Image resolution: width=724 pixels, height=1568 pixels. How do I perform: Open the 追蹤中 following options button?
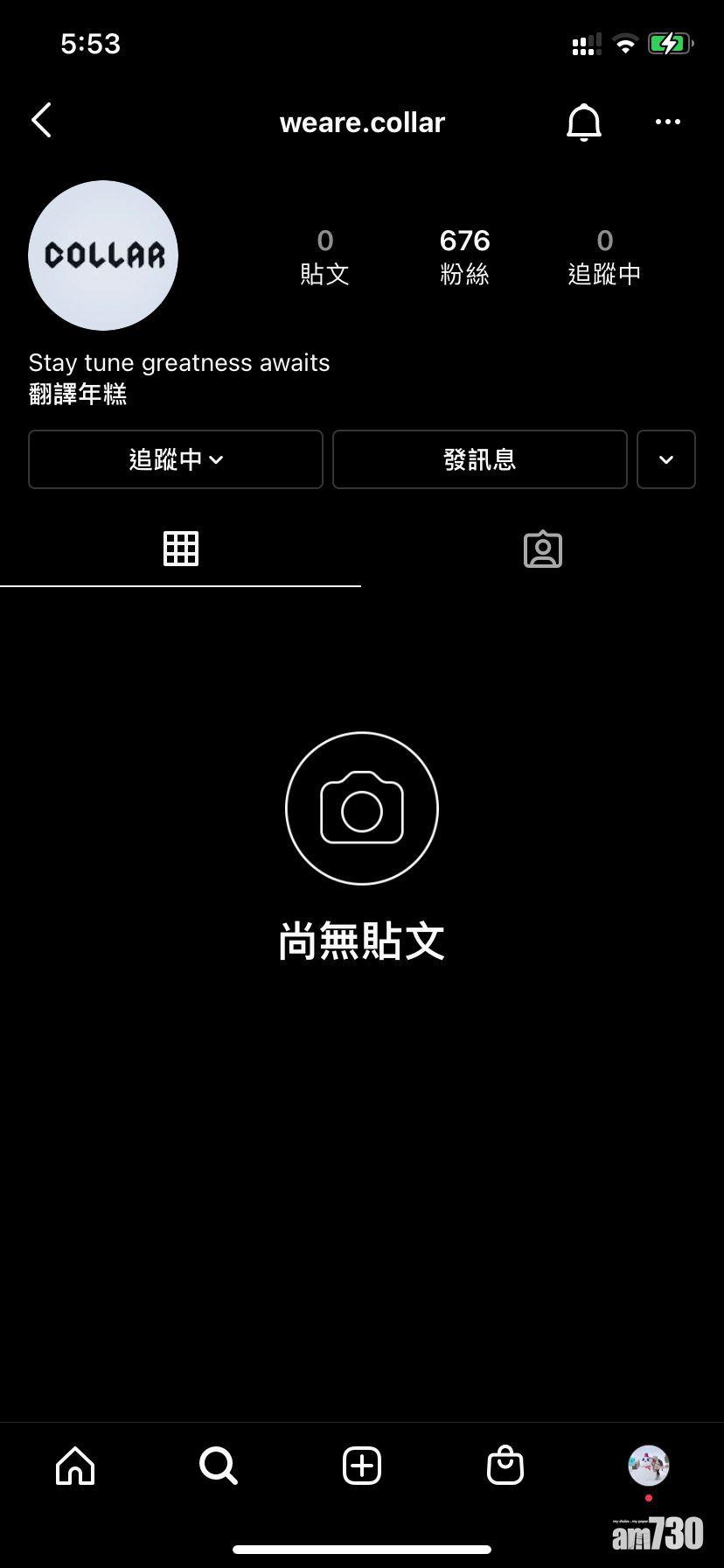pos(176,459)
